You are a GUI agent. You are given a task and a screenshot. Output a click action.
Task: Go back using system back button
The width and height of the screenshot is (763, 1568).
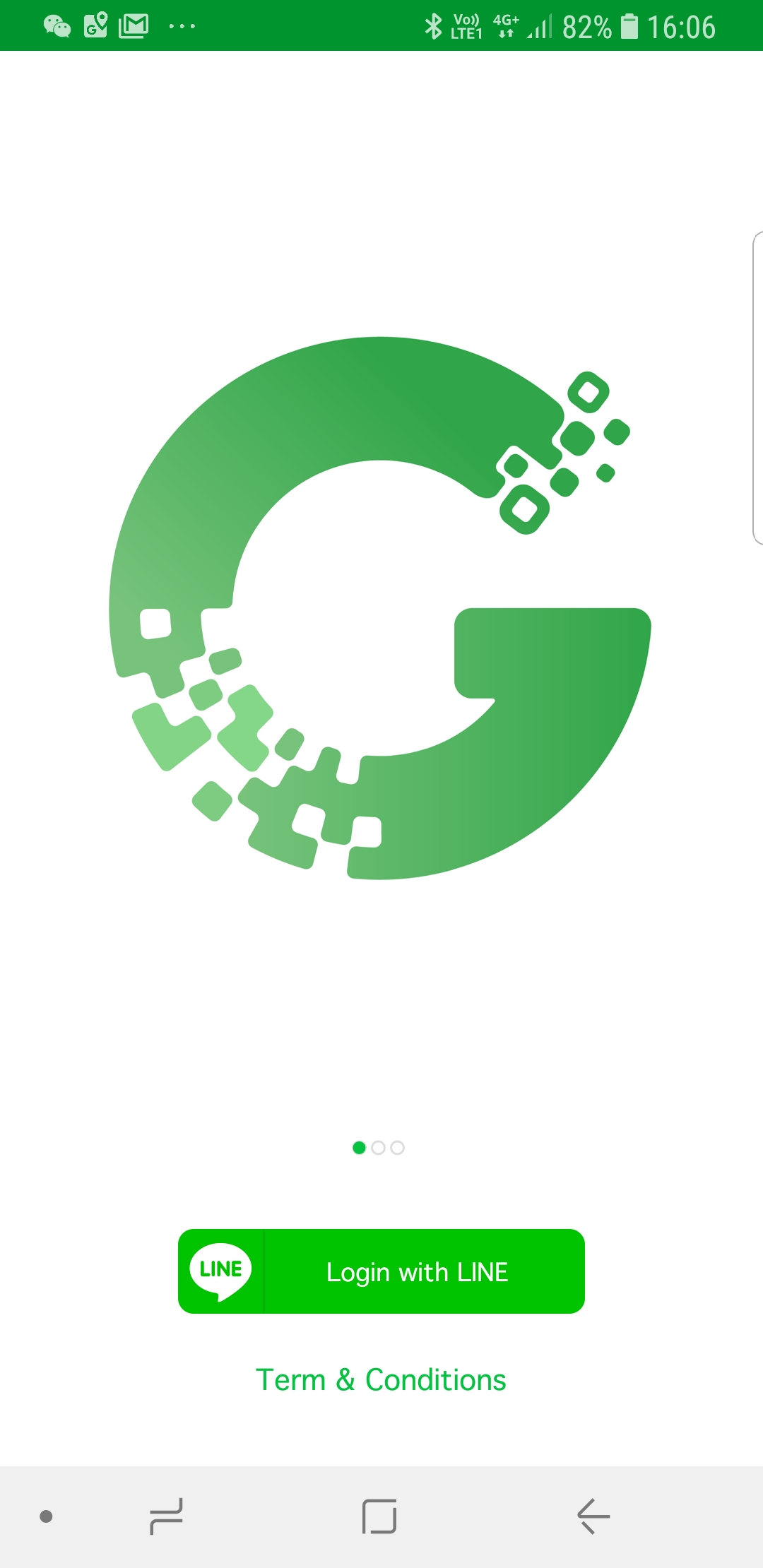[593, 1516]
